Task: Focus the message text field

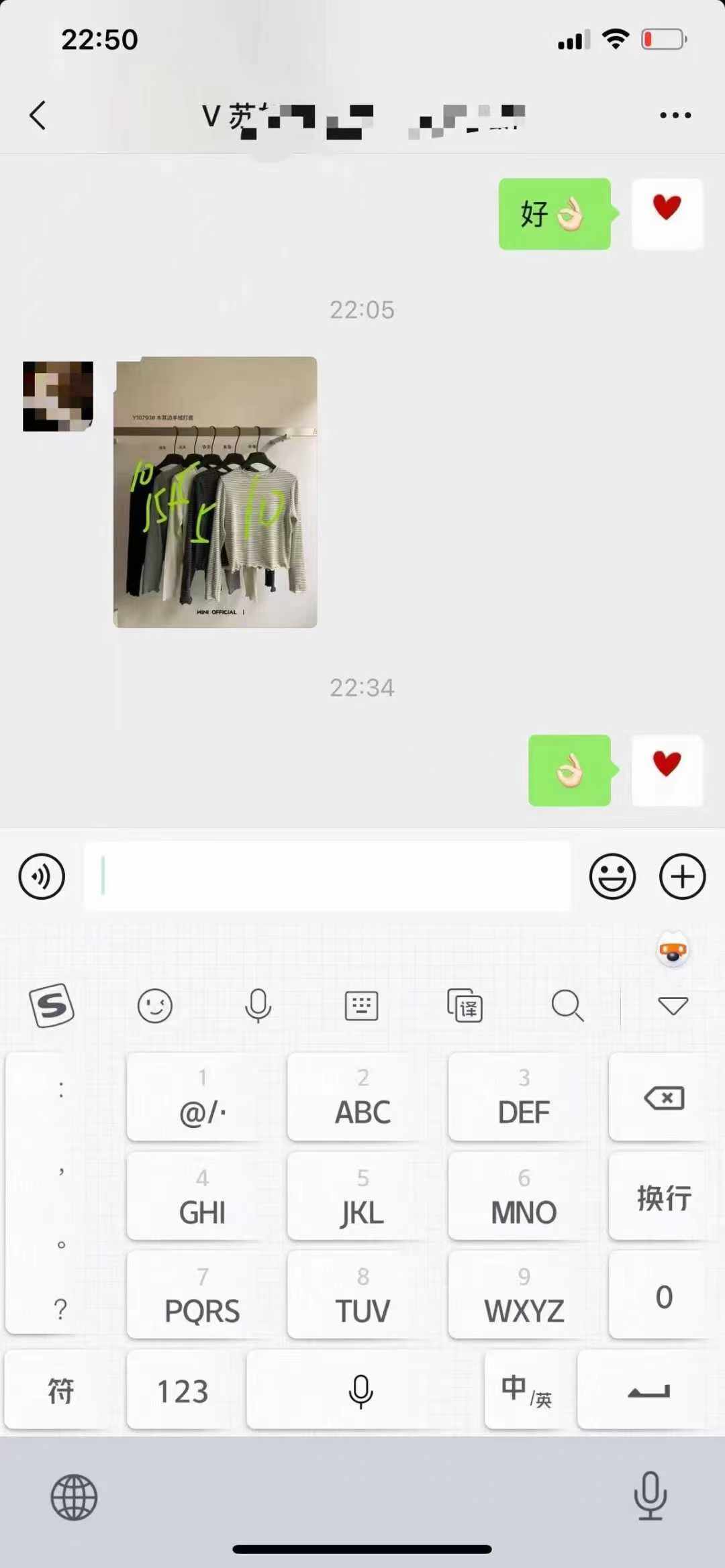Action: coord(327,876)
